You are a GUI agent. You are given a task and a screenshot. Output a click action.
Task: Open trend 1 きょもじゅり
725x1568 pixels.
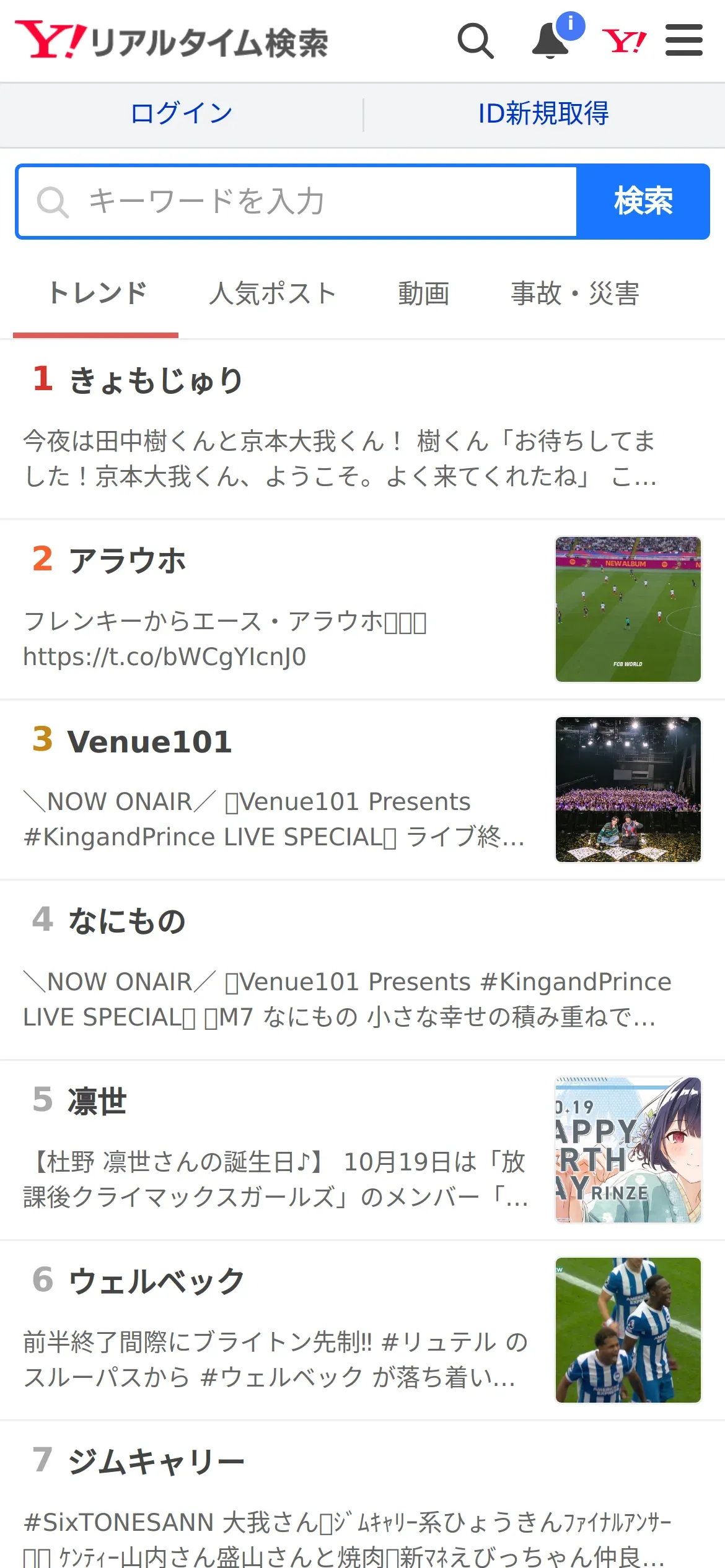point(155,380)
